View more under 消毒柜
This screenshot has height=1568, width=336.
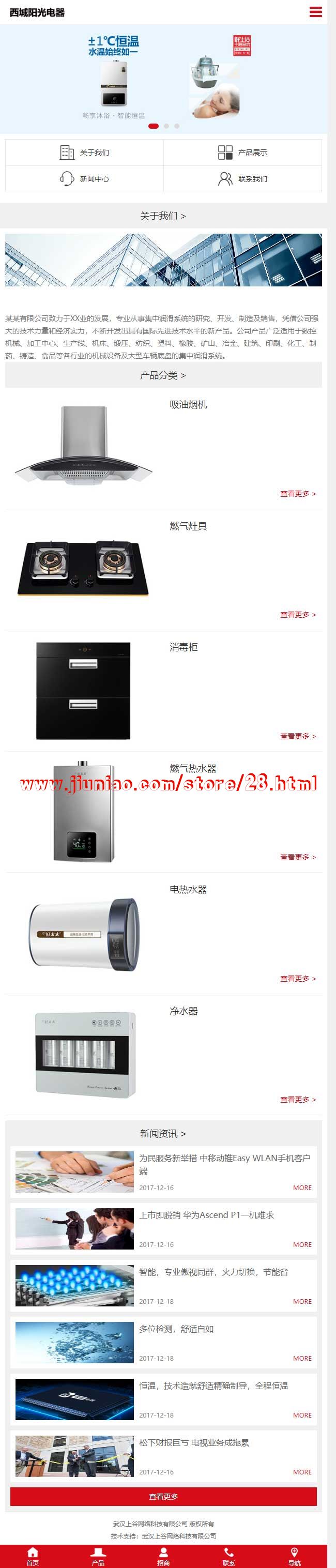click(x=298, y=737)
